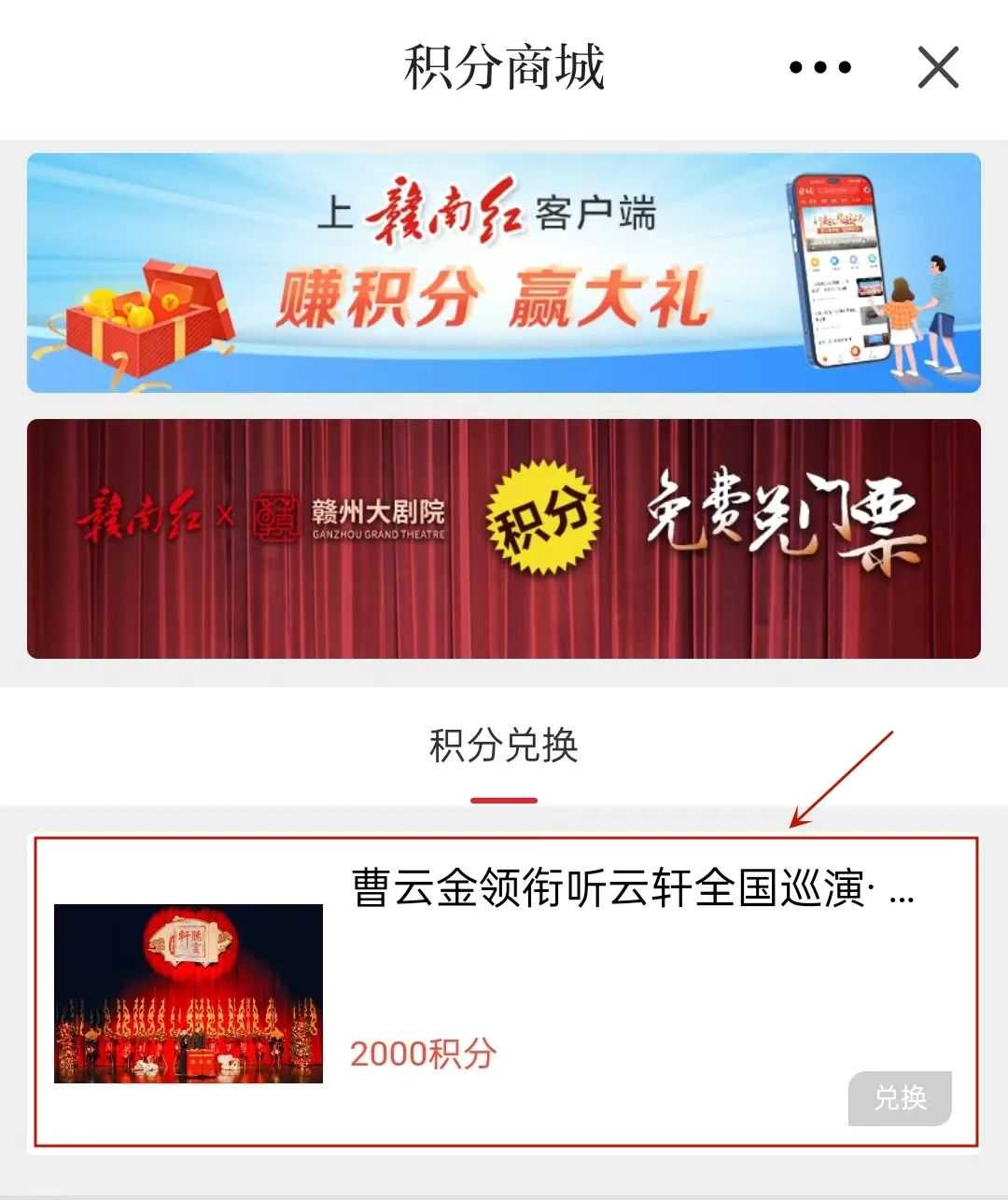Open the 赚积分 赢大礼 banner

(504, 272)
